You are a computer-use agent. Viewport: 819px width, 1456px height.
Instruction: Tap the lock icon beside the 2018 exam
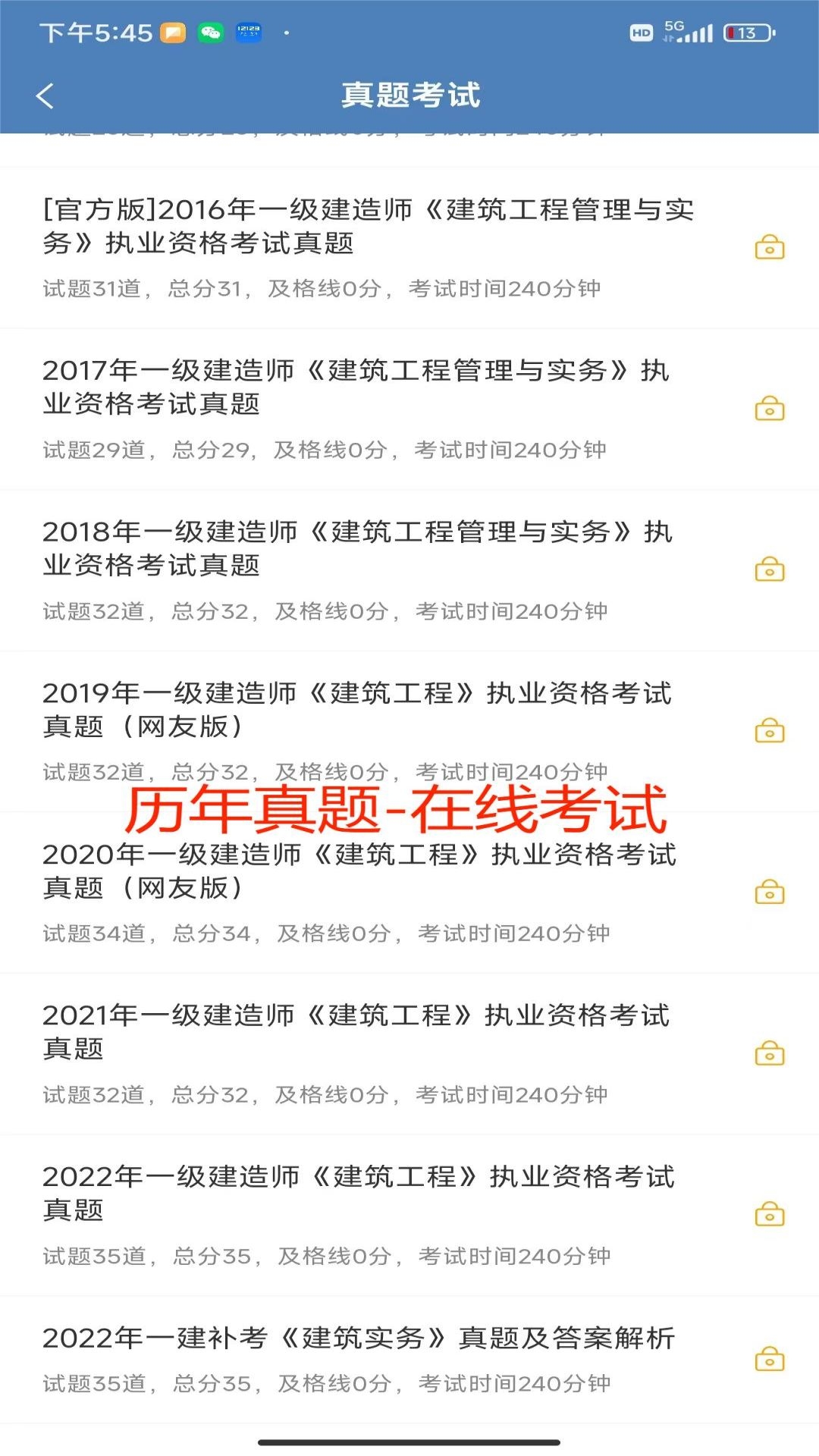click(x=769, y=570)
